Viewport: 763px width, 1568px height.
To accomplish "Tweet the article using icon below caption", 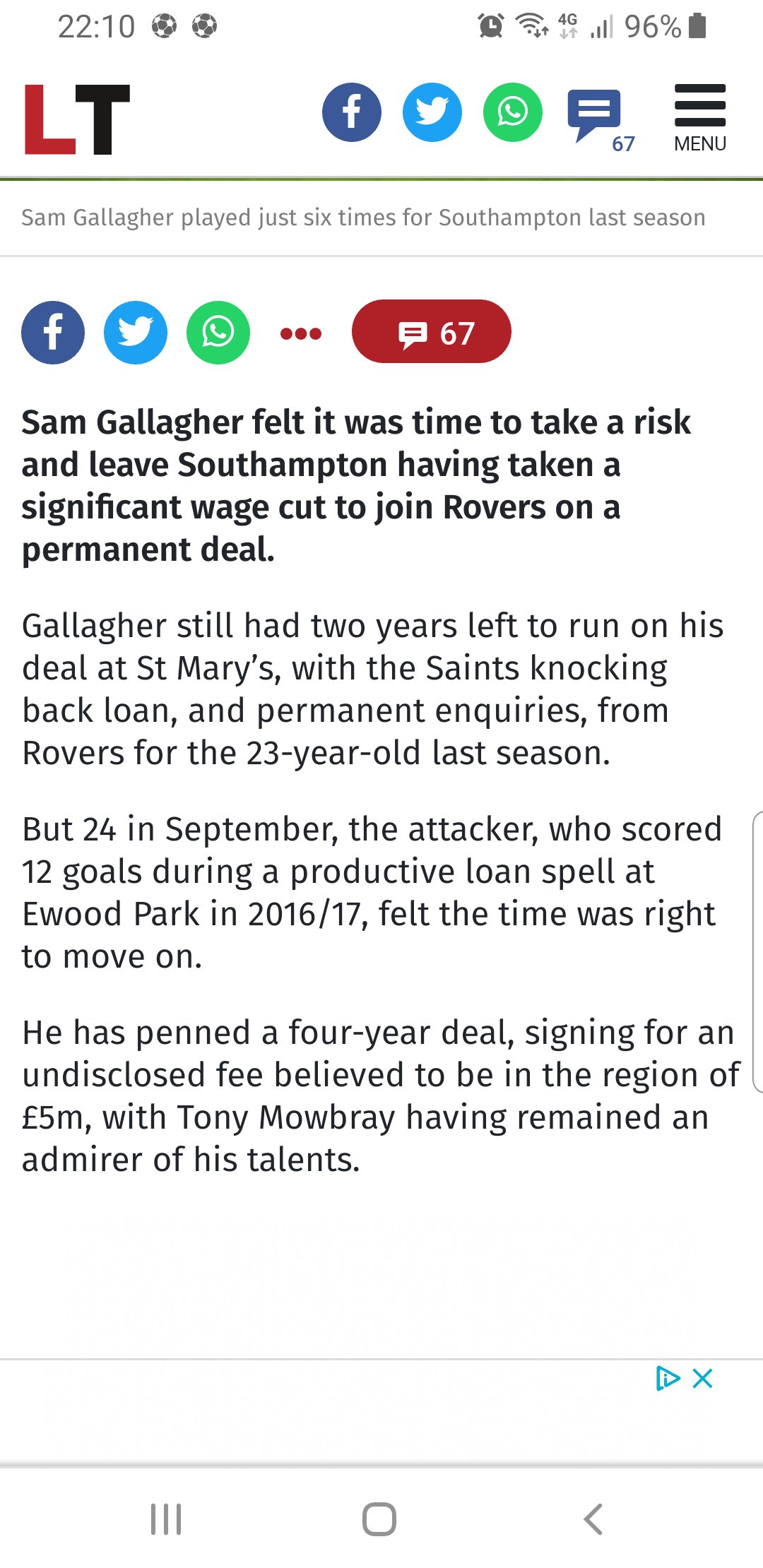I will (x=136, y=333).
